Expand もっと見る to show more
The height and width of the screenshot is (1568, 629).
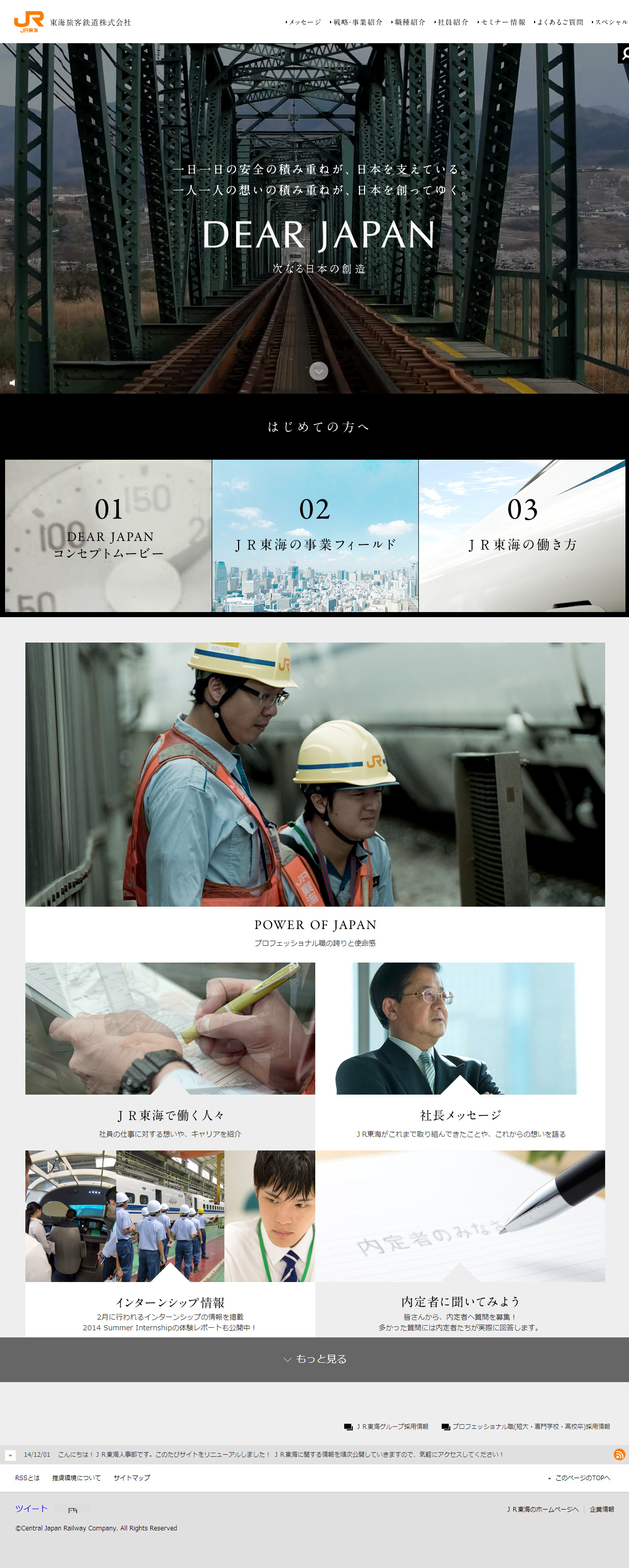coord(315,1359)
